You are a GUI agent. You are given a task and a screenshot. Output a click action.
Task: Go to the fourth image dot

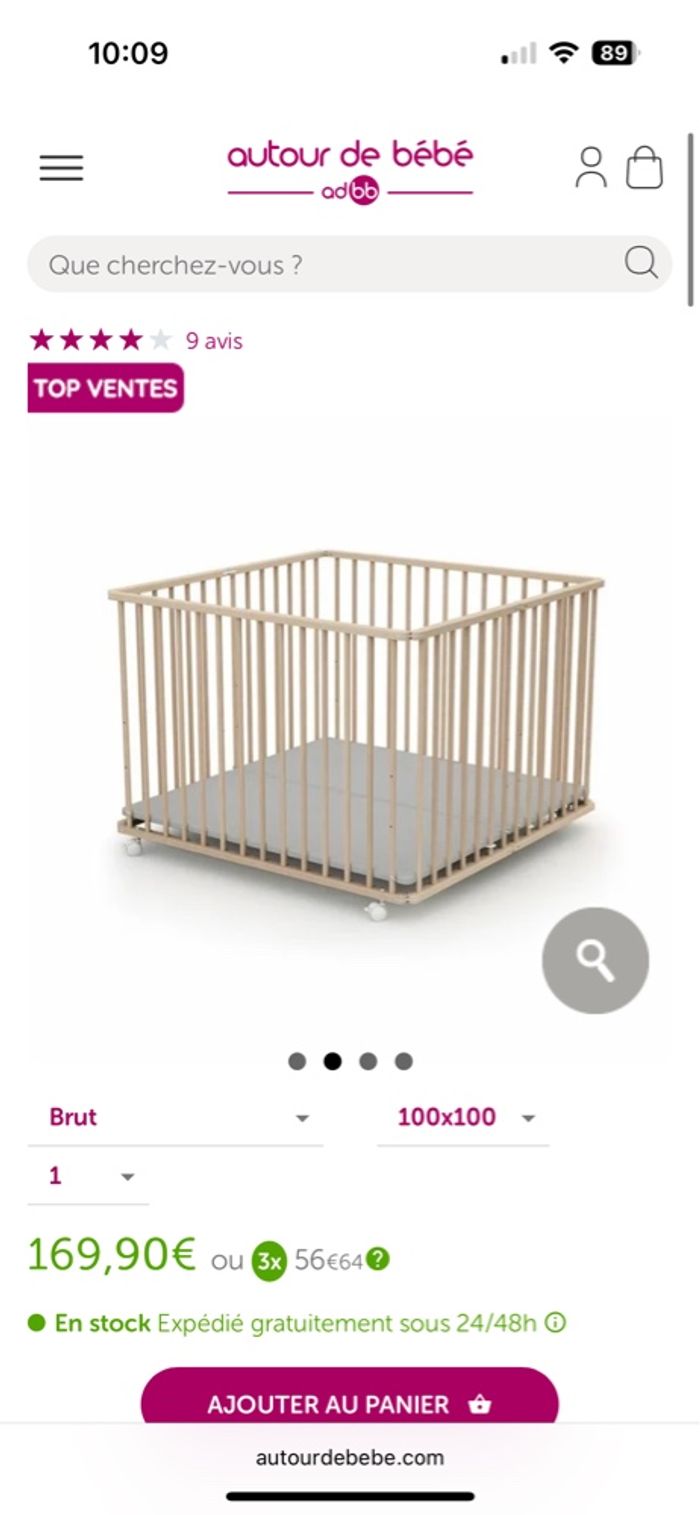403,1061
